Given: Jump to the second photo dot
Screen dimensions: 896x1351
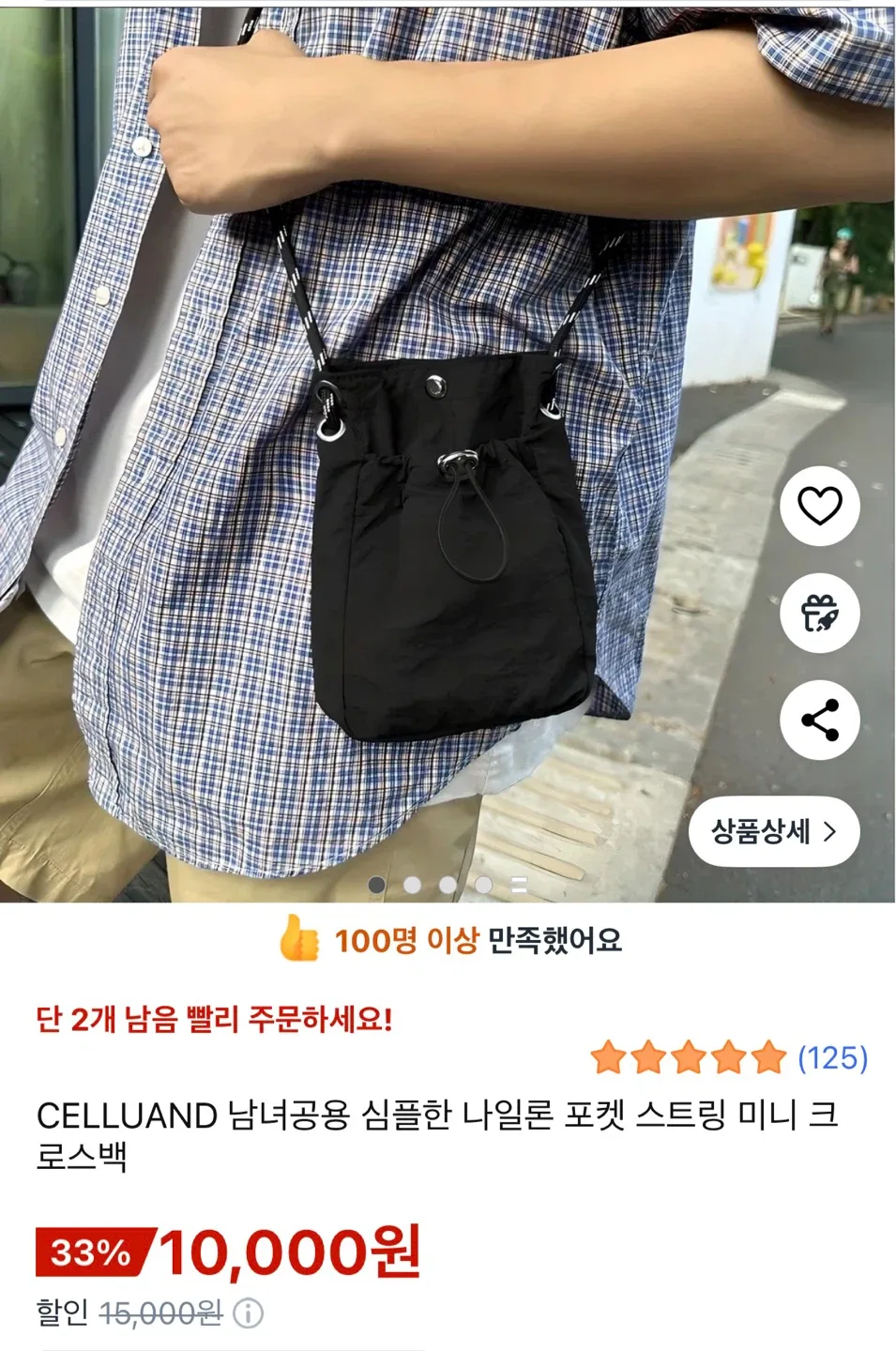Looking at the screenshot, I should (x=412, y=885).
